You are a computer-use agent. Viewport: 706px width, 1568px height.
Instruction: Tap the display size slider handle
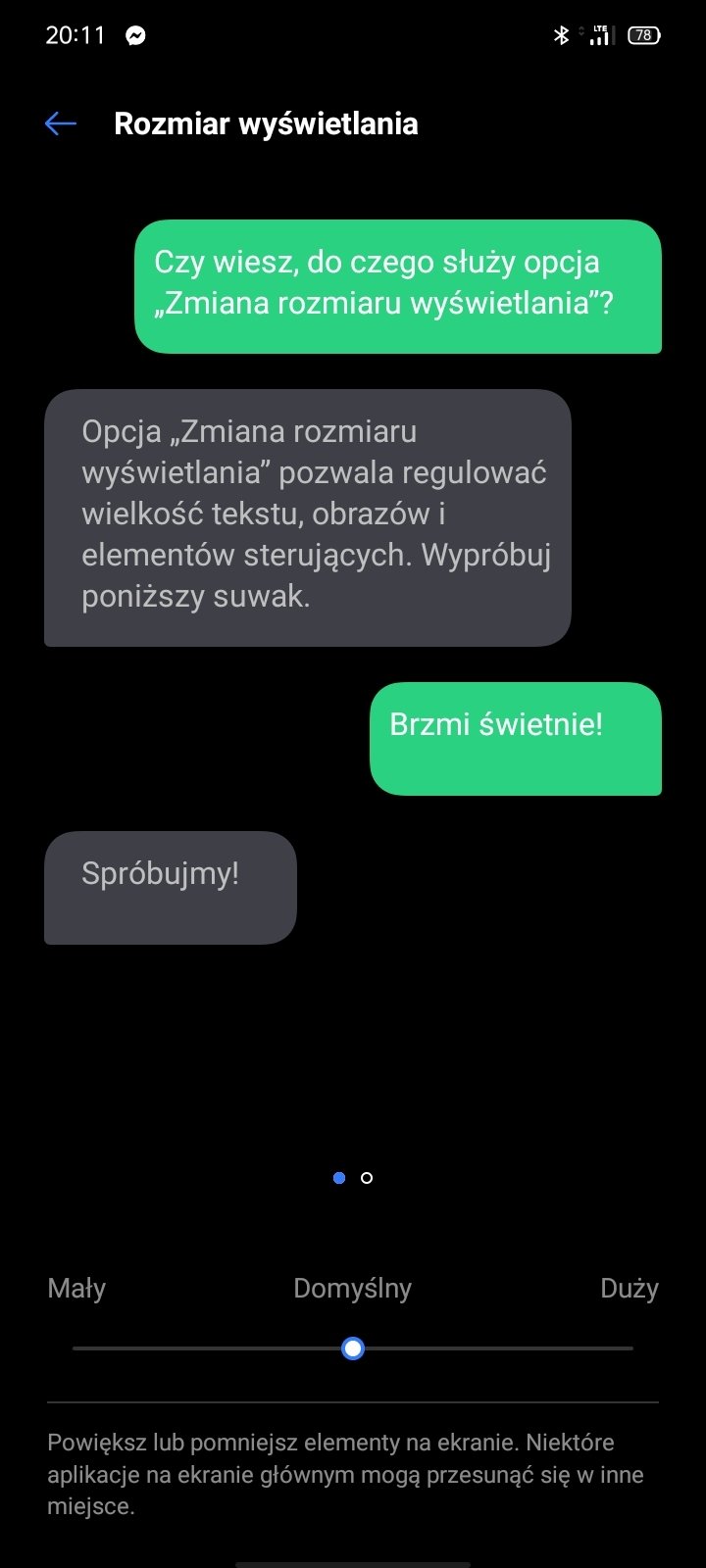(353, 1348)
